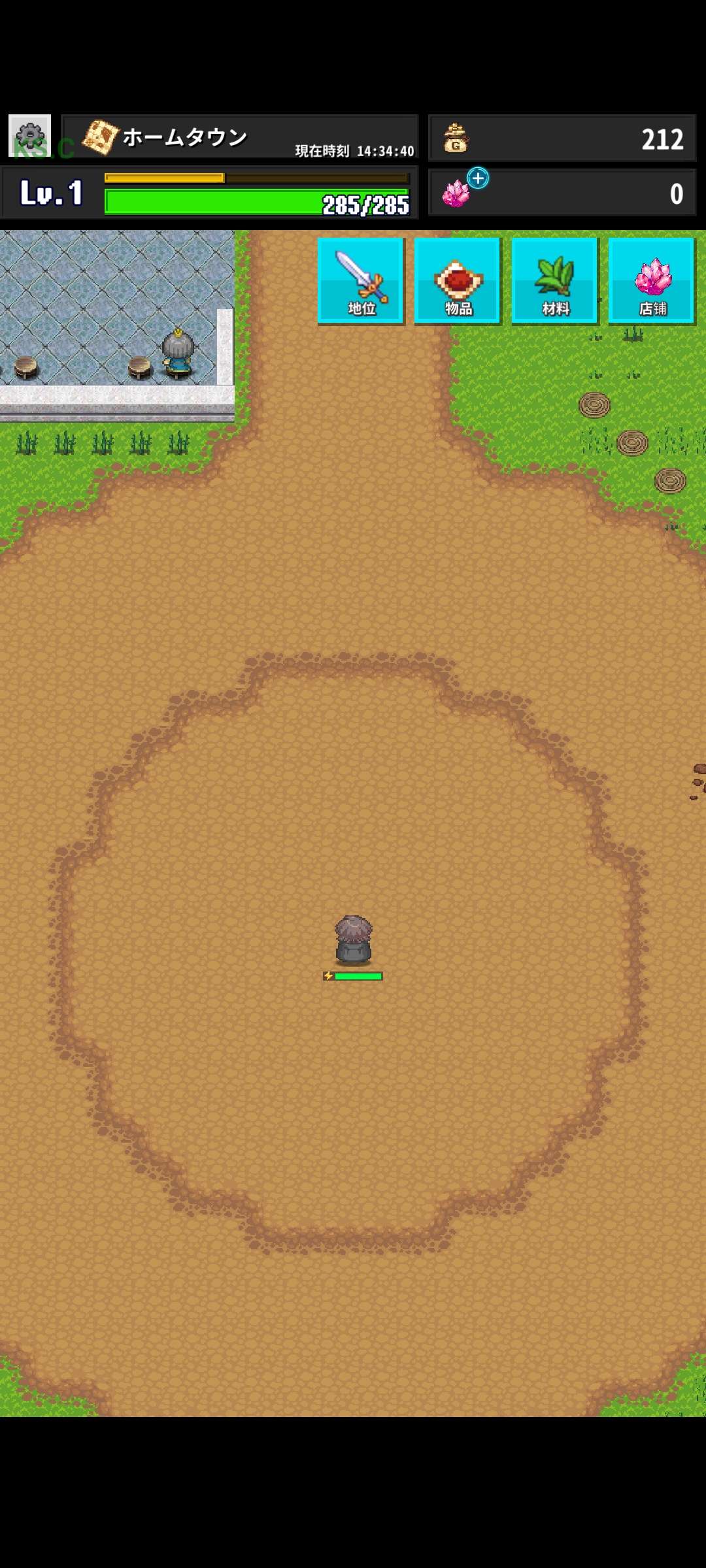
Task: Open the ホームタウン map panel
Action: [x=239, y=137]
